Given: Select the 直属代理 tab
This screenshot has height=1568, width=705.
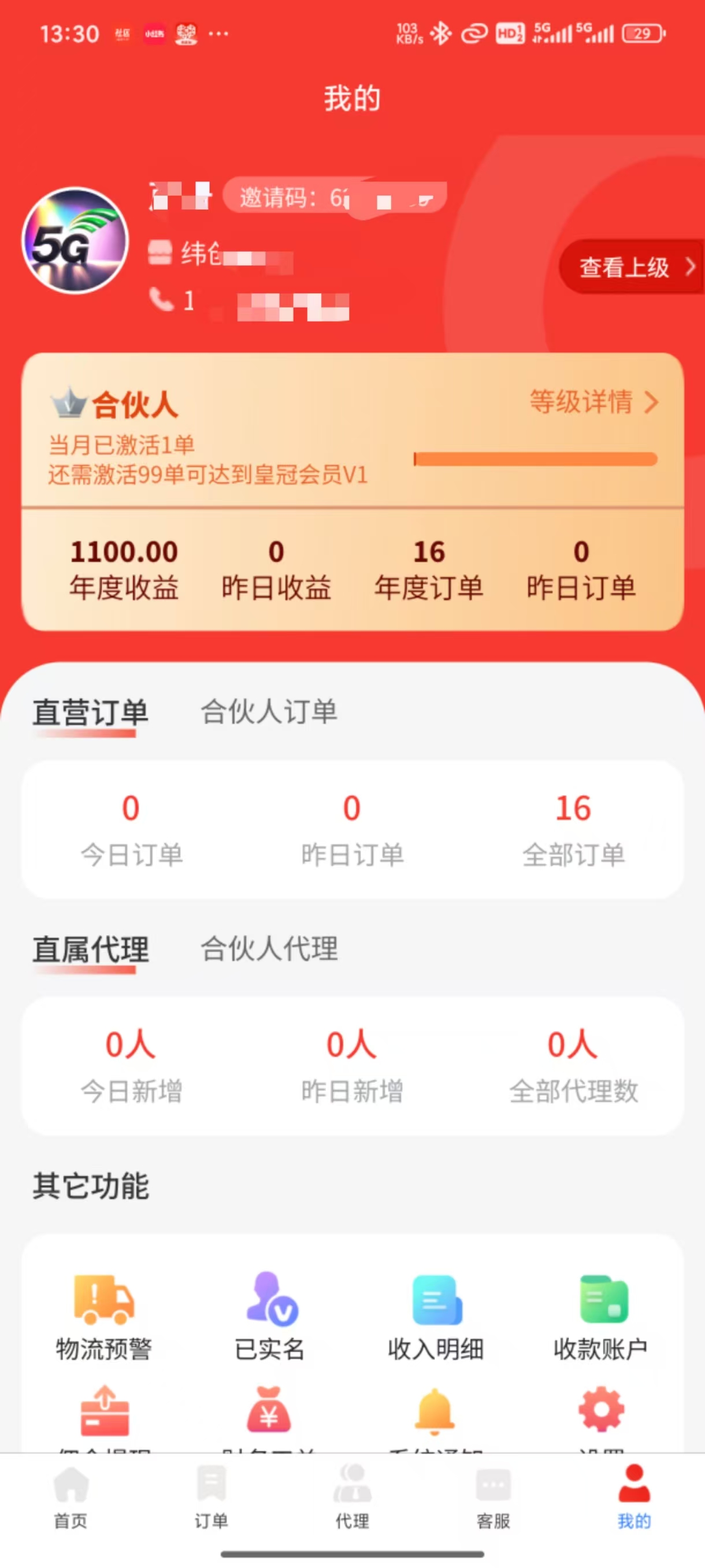Looking at the screenshot, I should (90, 949).
